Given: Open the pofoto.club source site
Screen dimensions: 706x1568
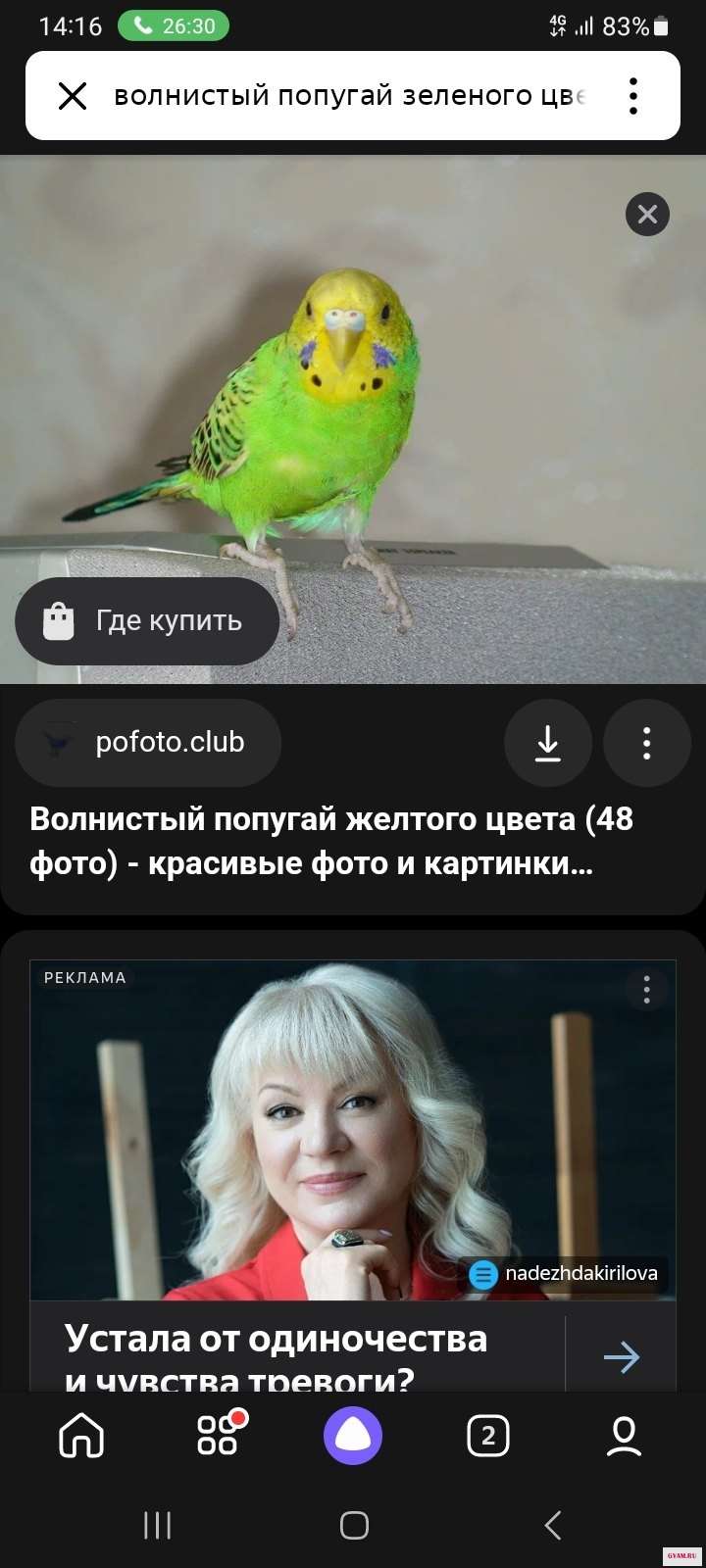Looking at the screenshot, I should click(148, 743).
